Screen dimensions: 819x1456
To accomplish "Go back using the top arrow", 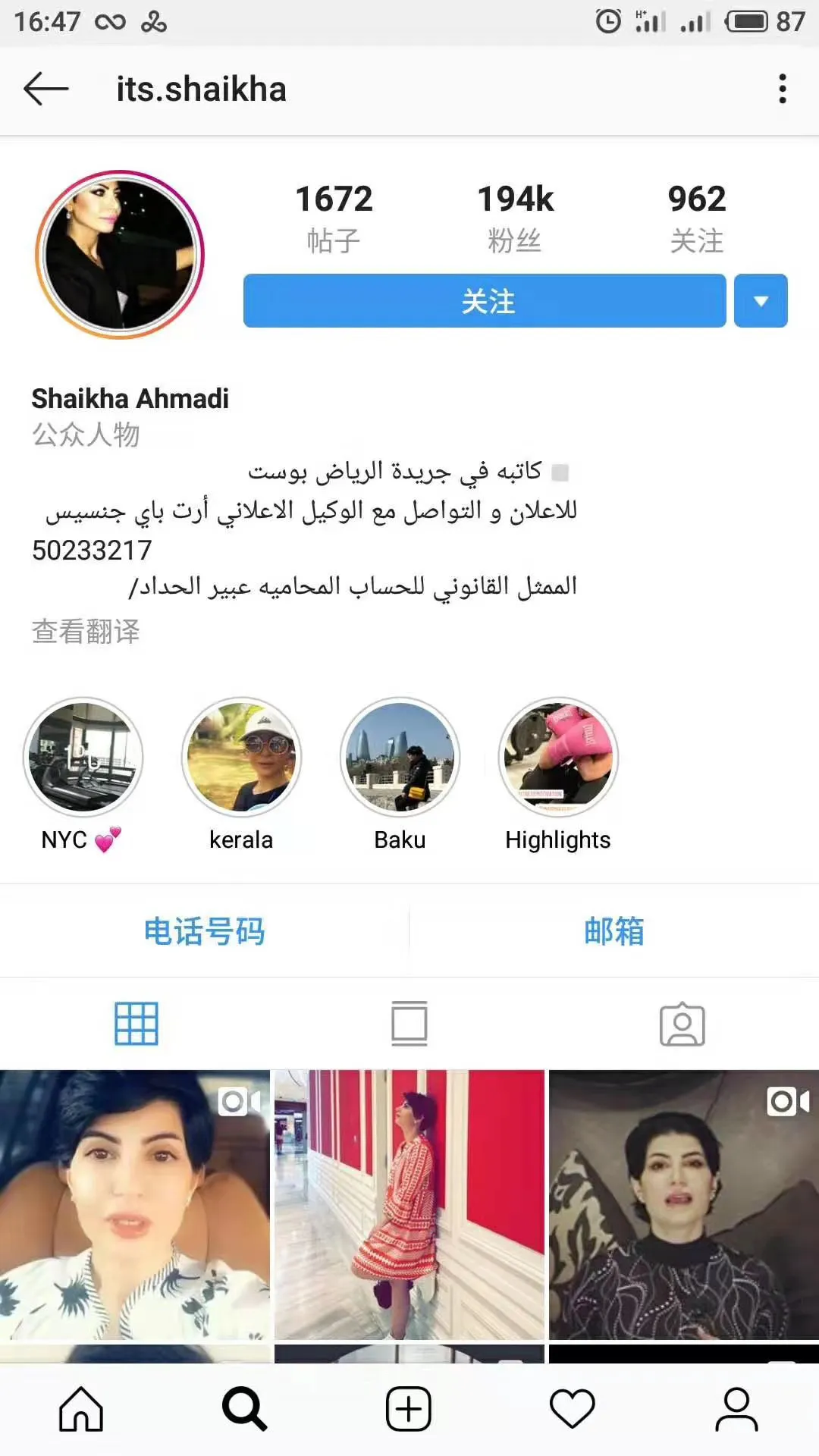I will click(46, 89).
